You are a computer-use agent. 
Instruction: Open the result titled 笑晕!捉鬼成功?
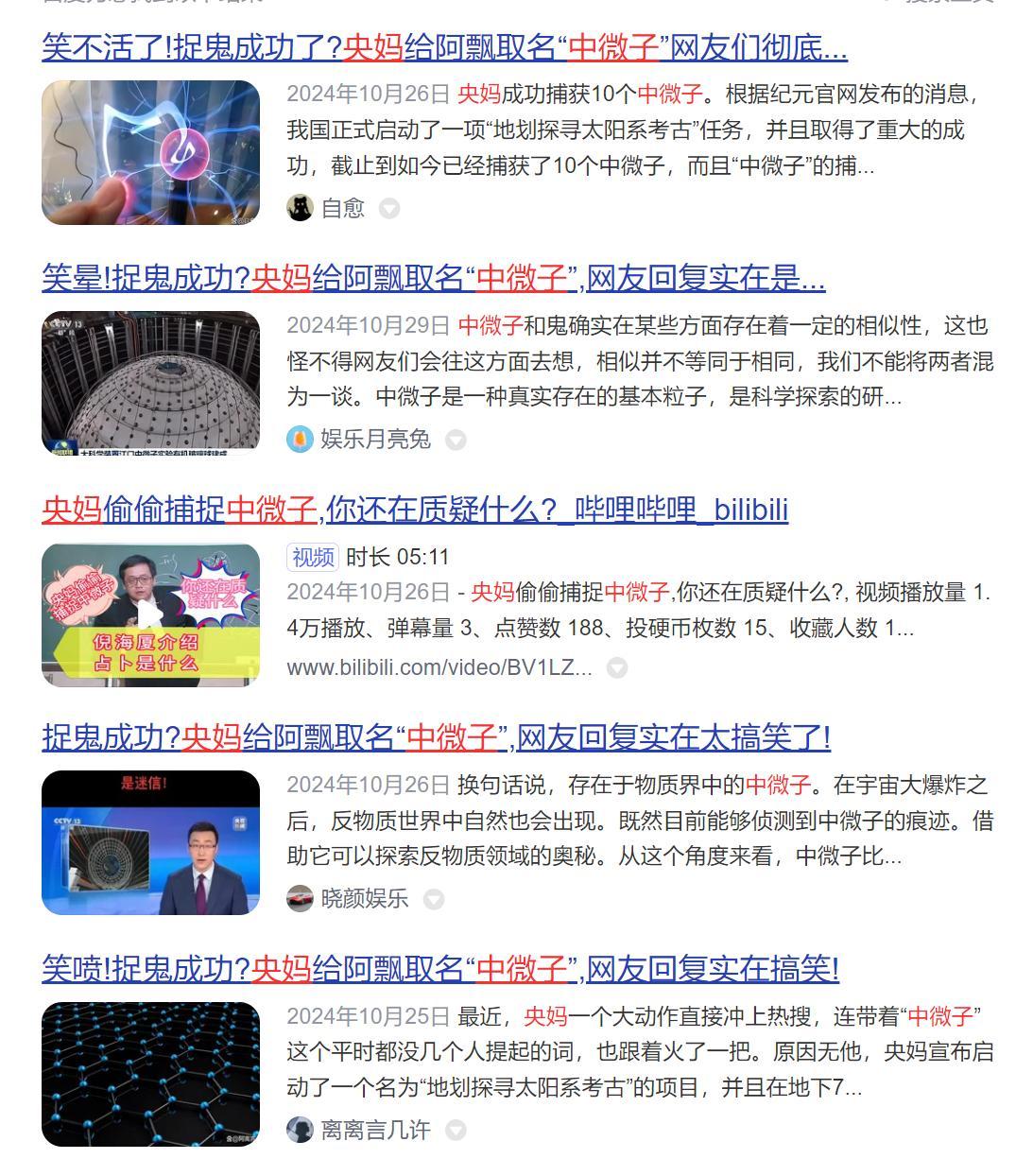coord(433,278)
